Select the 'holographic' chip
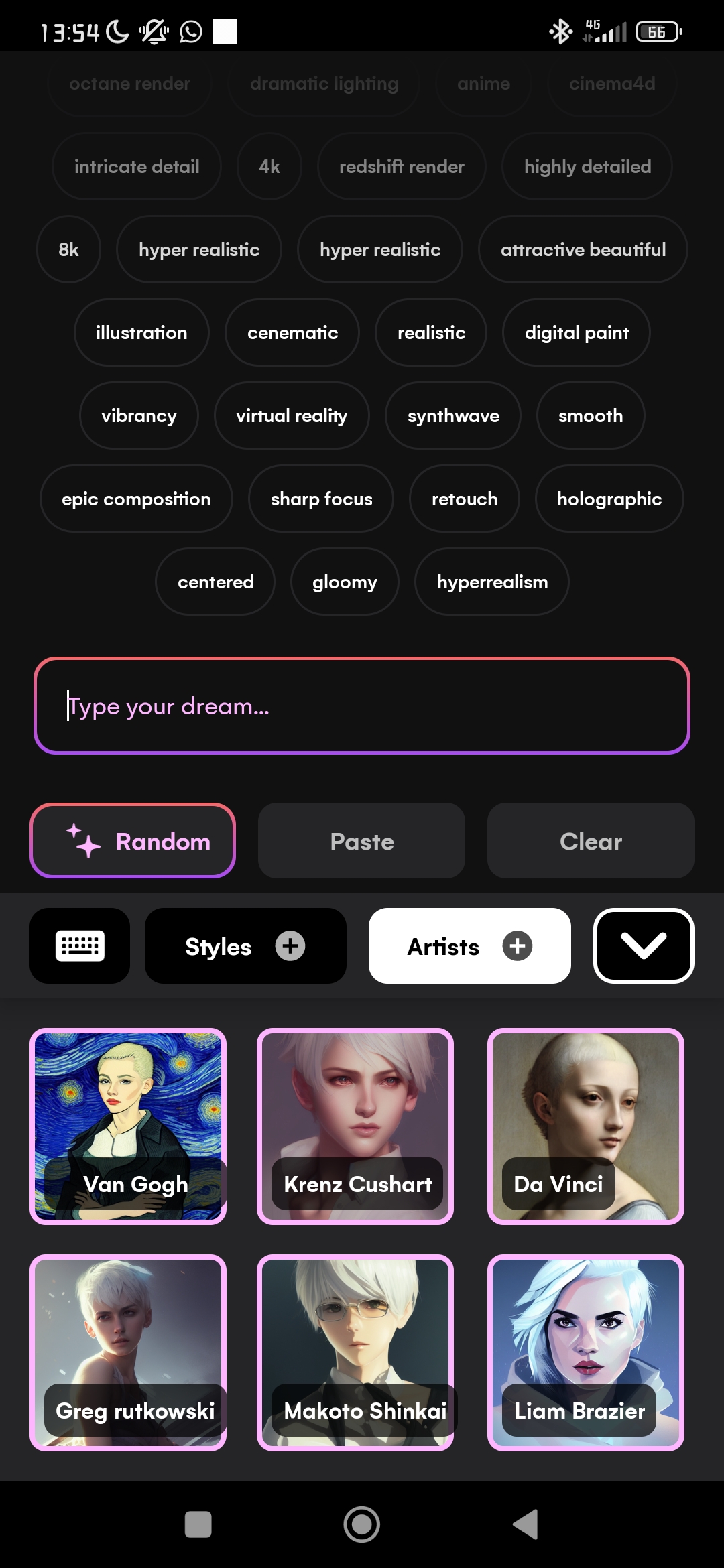The image size is (724, 1568). 609,499
